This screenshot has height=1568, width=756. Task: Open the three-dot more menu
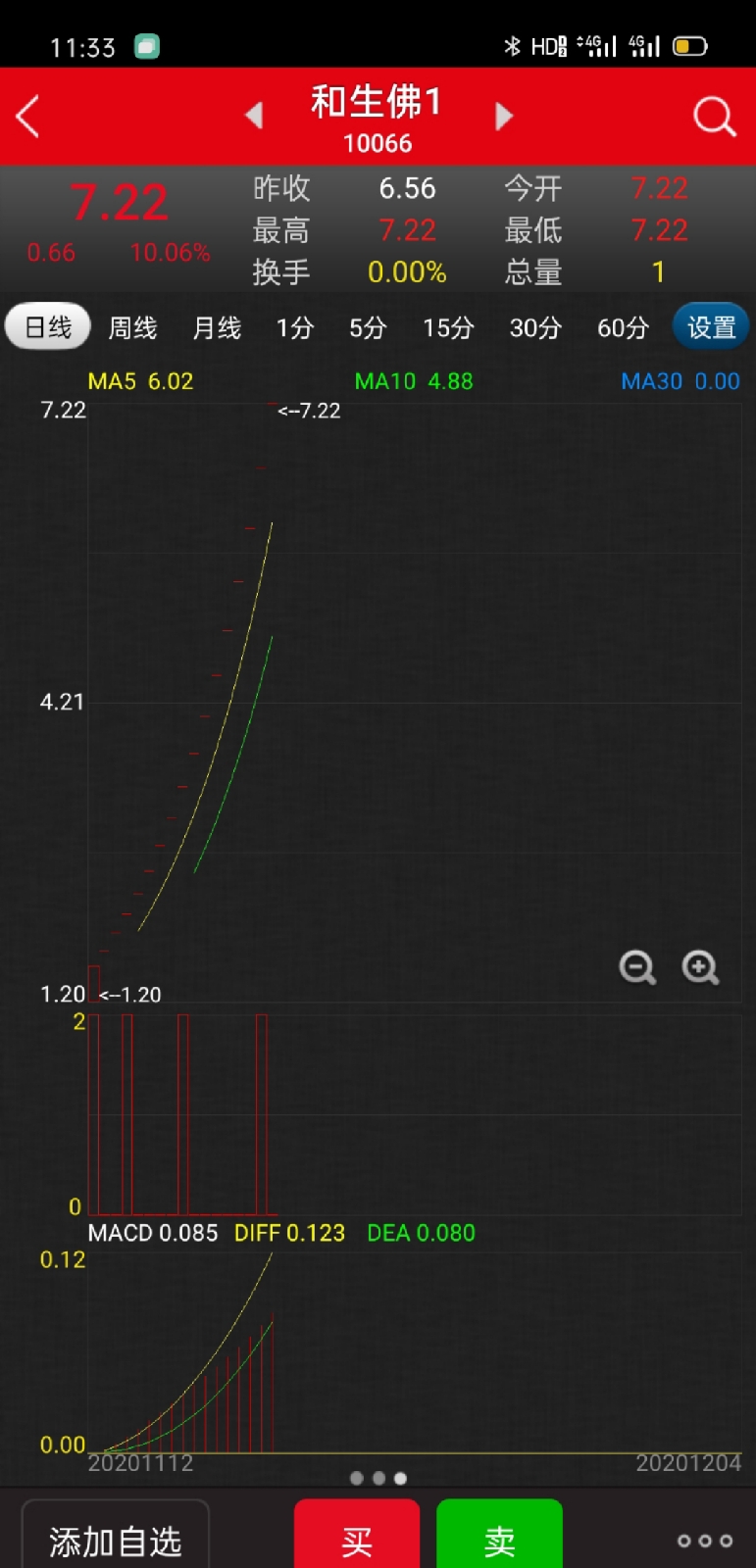[x=704, y=1541]
